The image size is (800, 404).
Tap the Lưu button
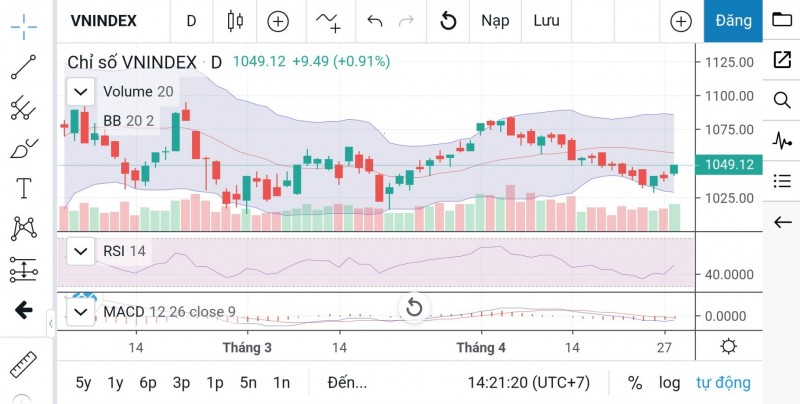pos(546,20)
